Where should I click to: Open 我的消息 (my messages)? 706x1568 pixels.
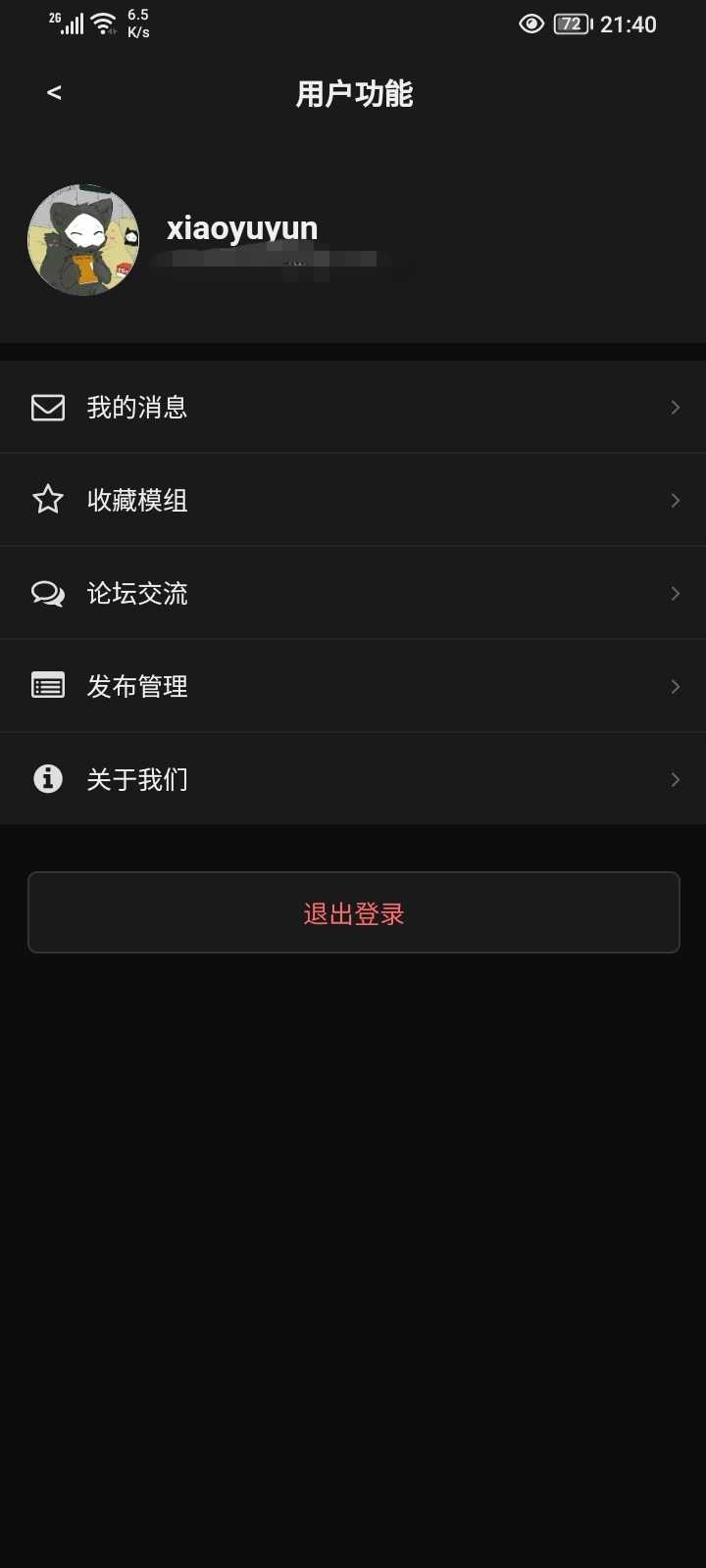(x=353, y=407)
